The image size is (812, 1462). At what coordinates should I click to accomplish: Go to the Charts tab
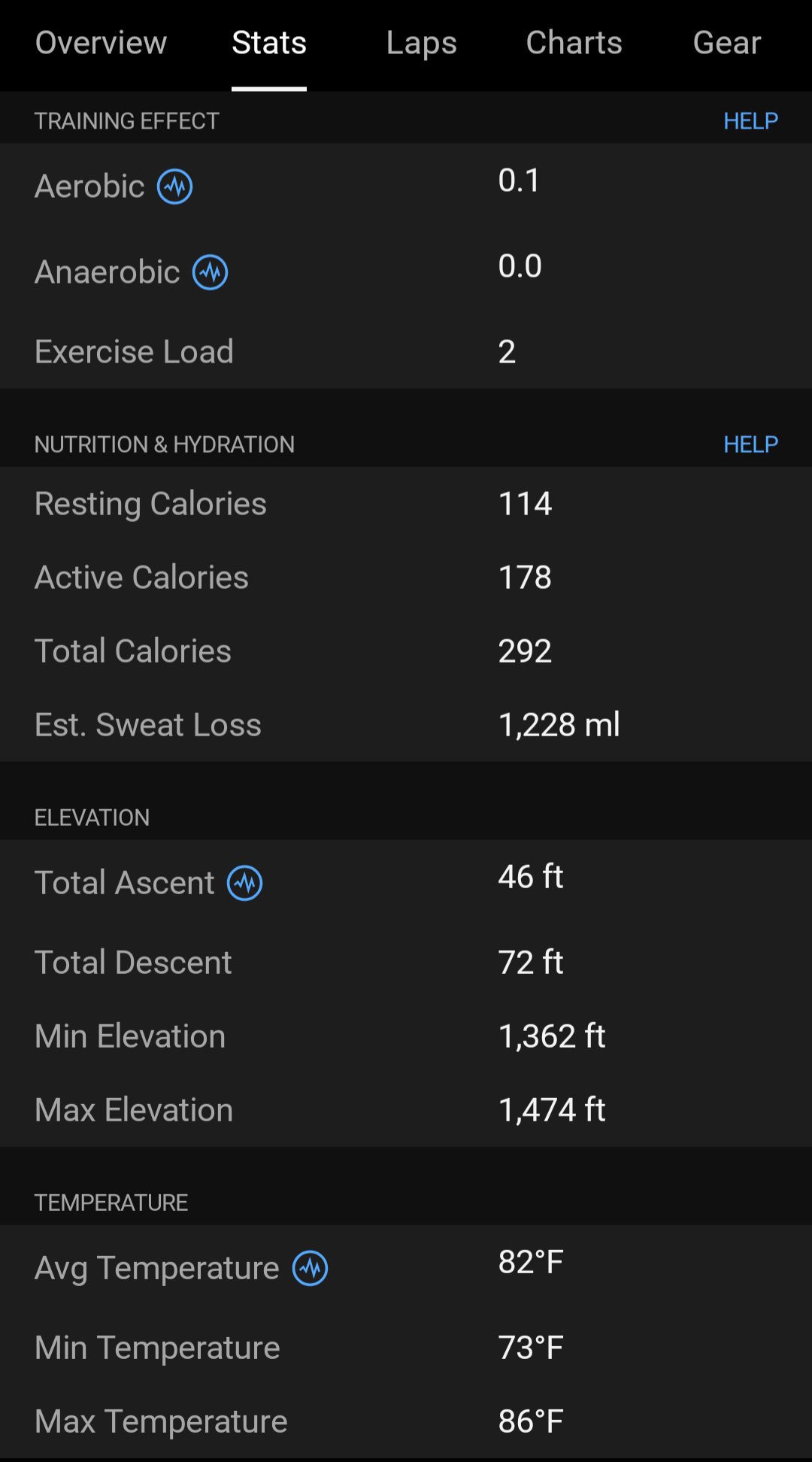(x=574, y=43)
